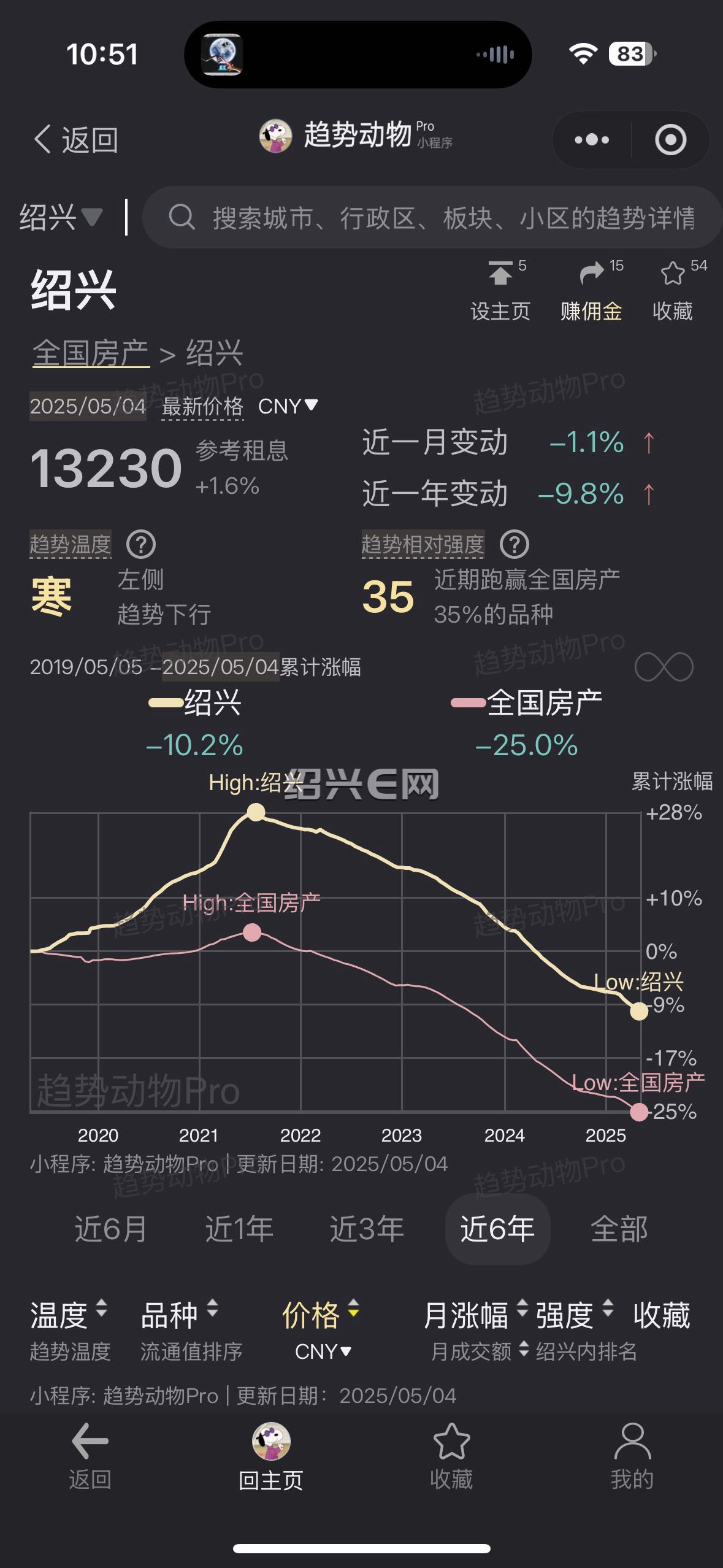
Task: Open the 我的 tab
Action: coord(632,1458)
